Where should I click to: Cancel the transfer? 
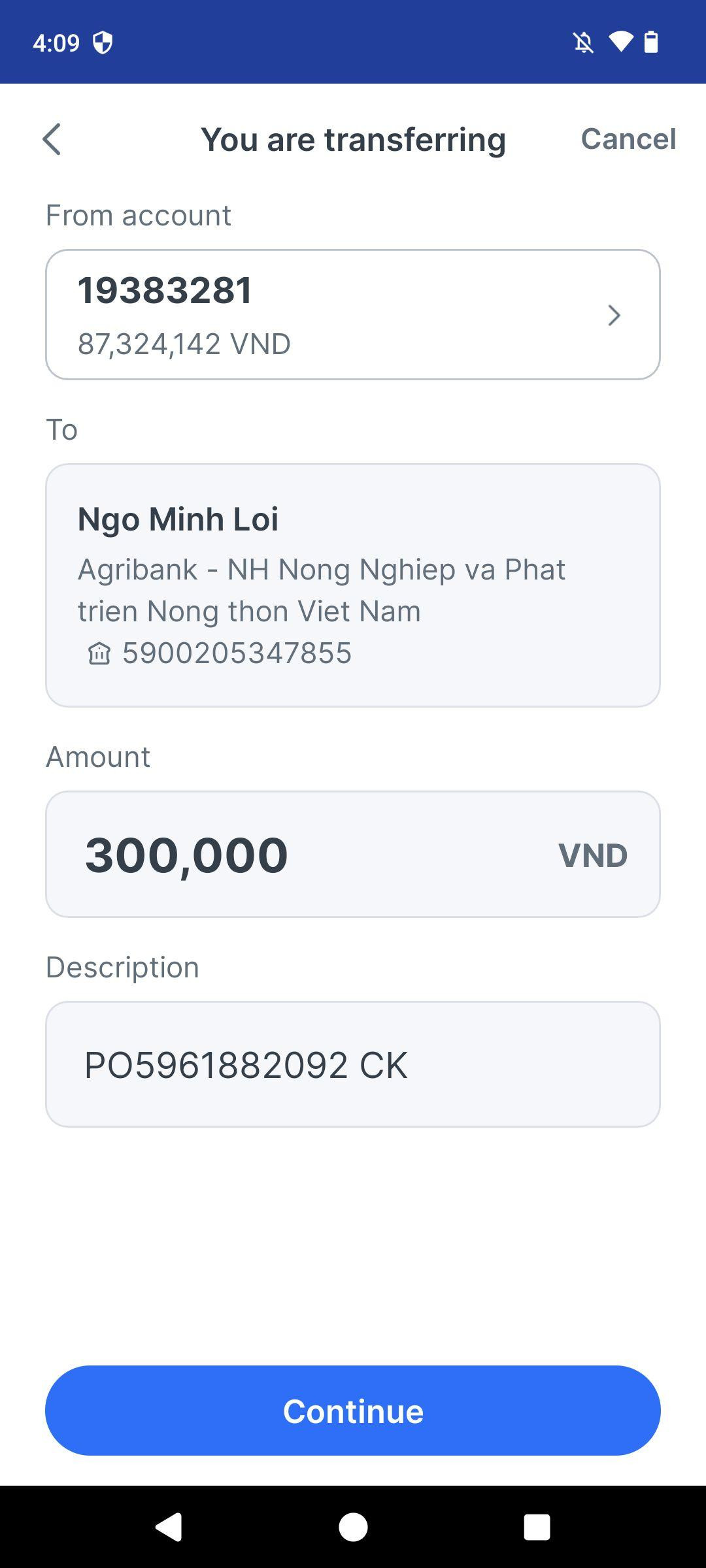628,139
